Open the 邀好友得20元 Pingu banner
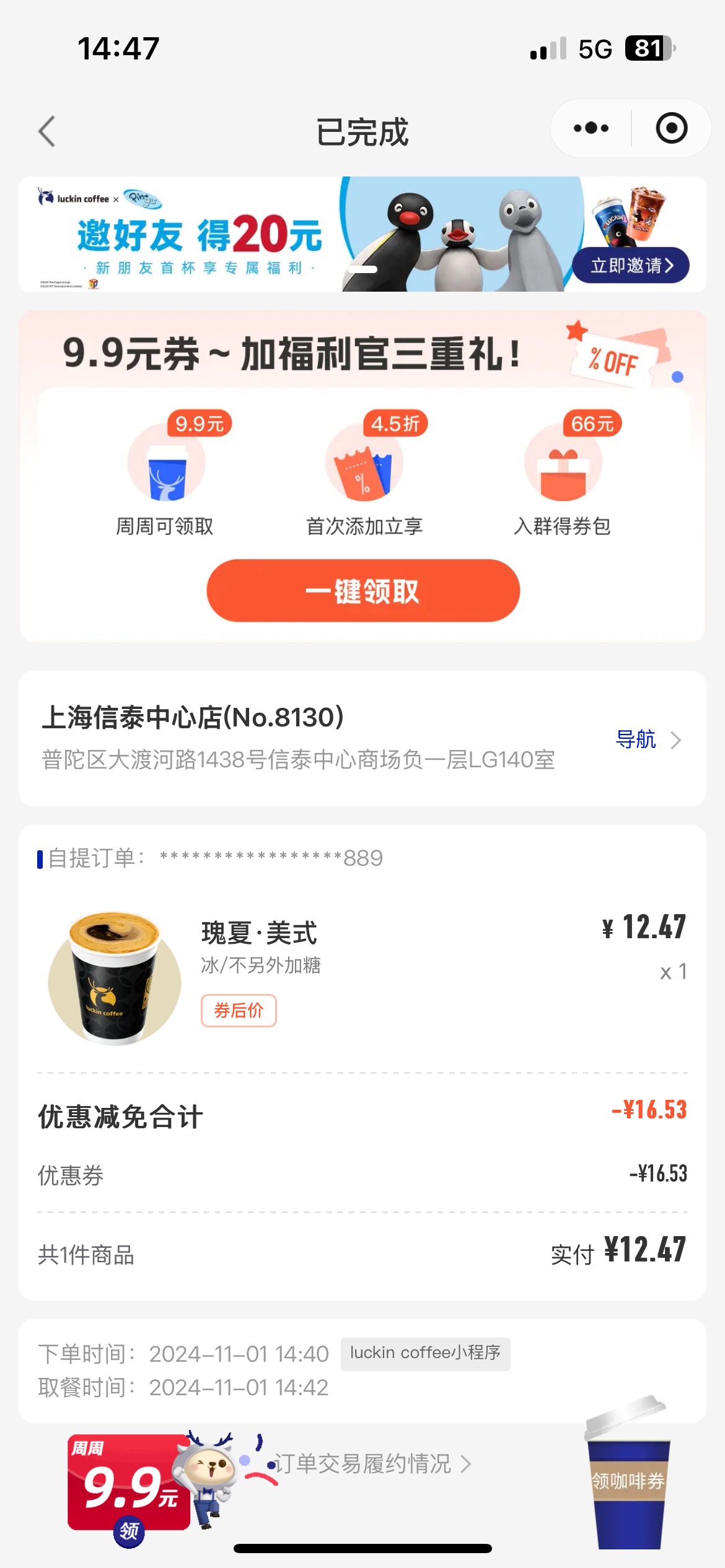725x1568 pixels. pos(362,234)
